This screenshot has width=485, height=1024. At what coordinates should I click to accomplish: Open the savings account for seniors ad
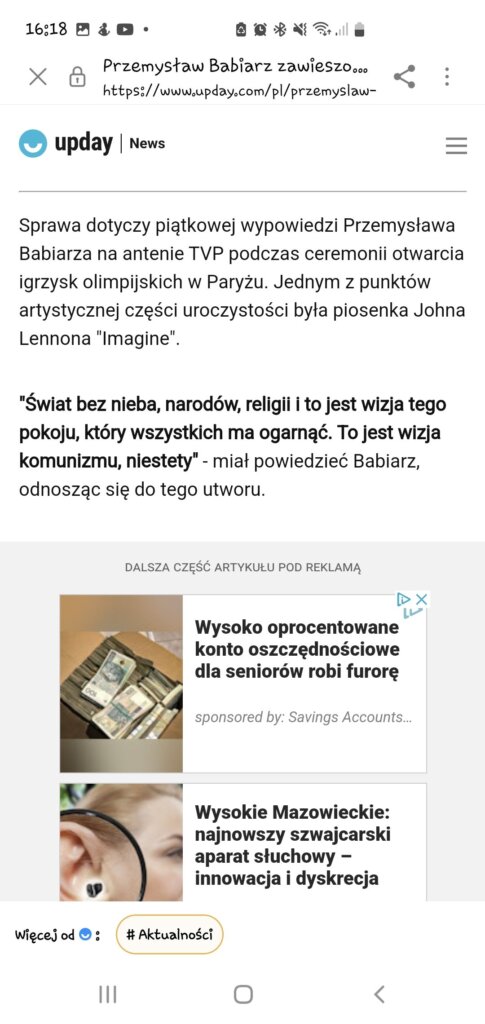point(243,683)
